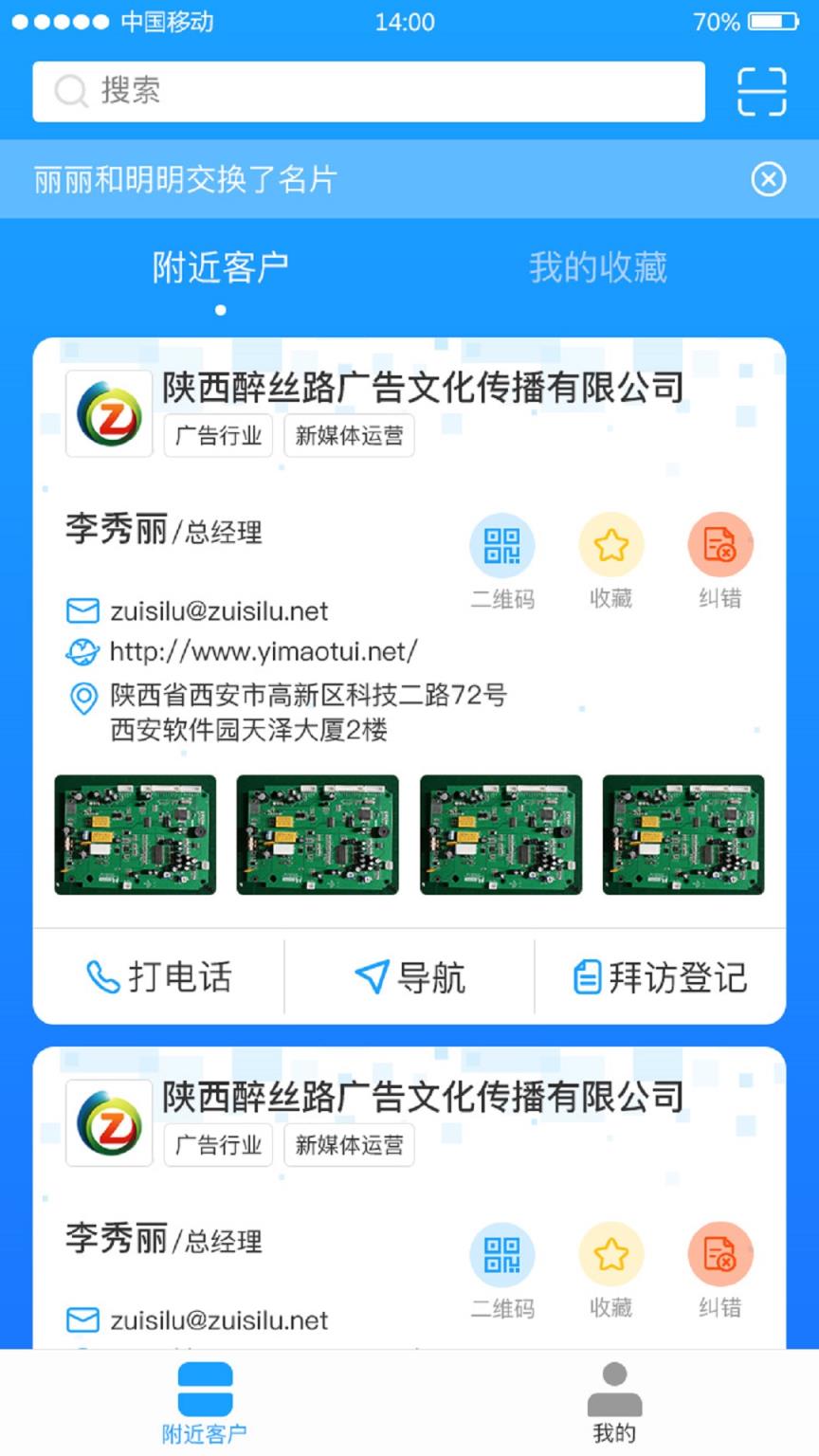Tap the 搜索 search field
This screenshot has width=819, height=1456.
(x=368, y=92)
